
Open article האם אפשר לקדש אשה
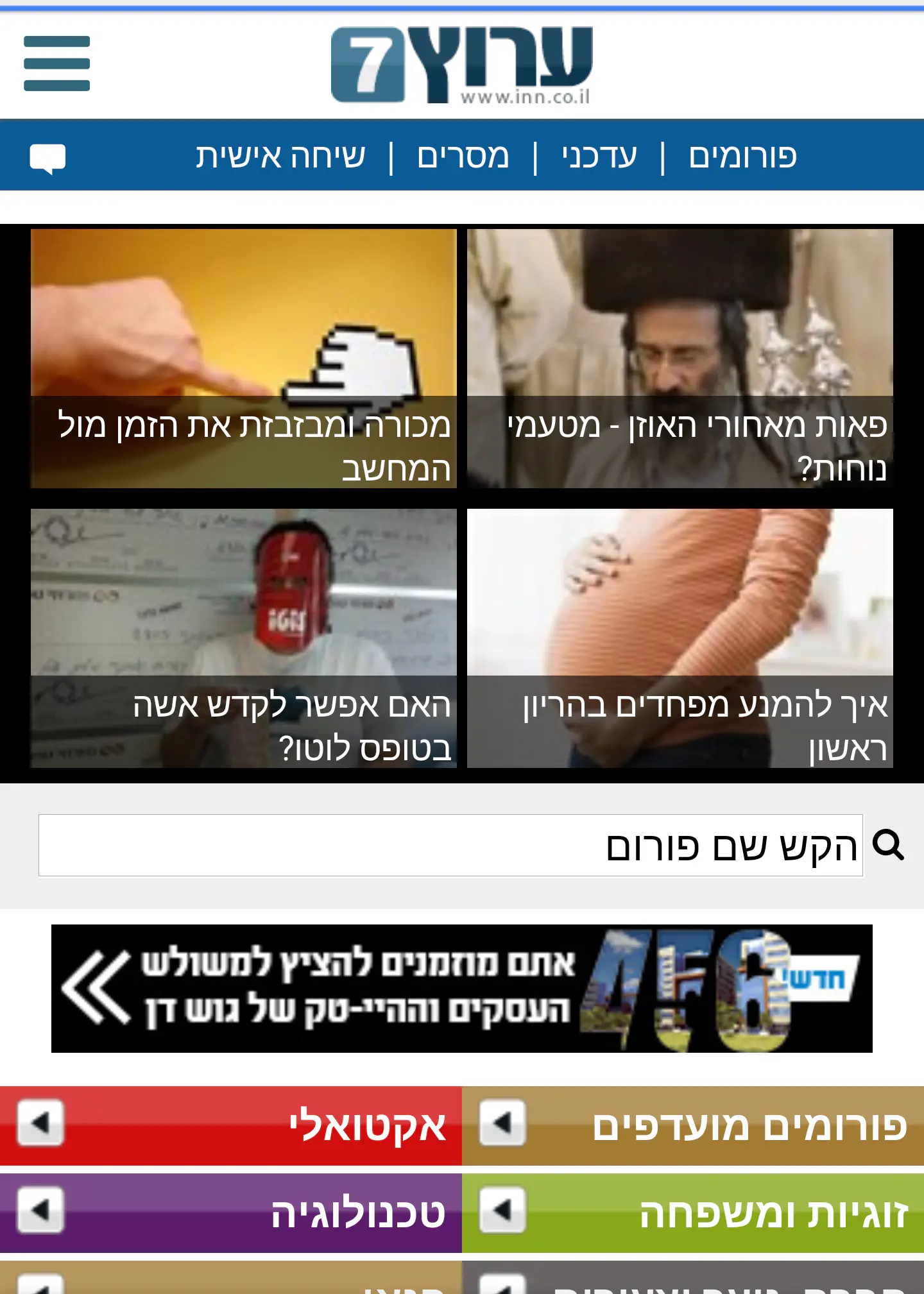244,638
